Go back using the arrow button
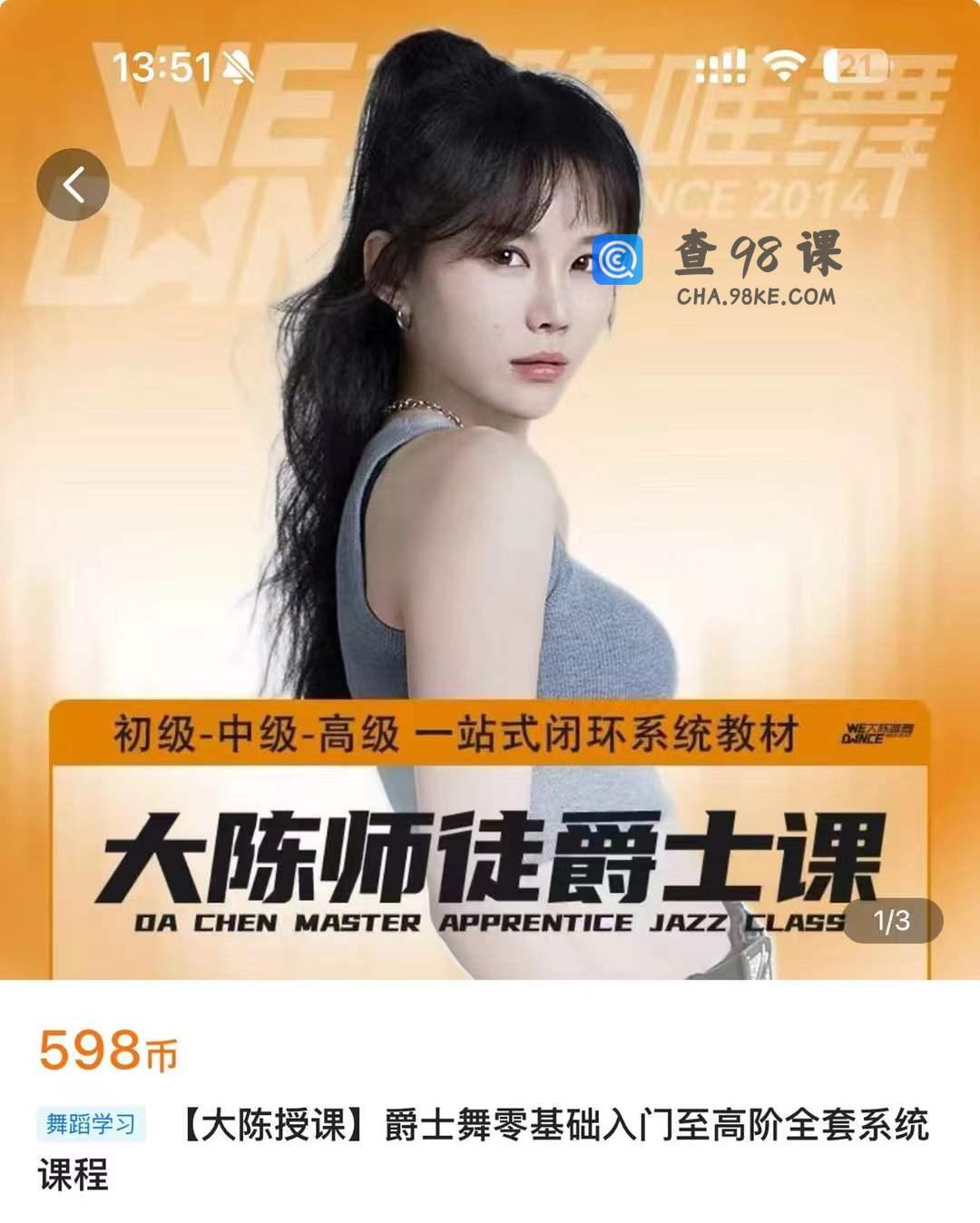Screen dimensions: 980x1223 point(73,185)
